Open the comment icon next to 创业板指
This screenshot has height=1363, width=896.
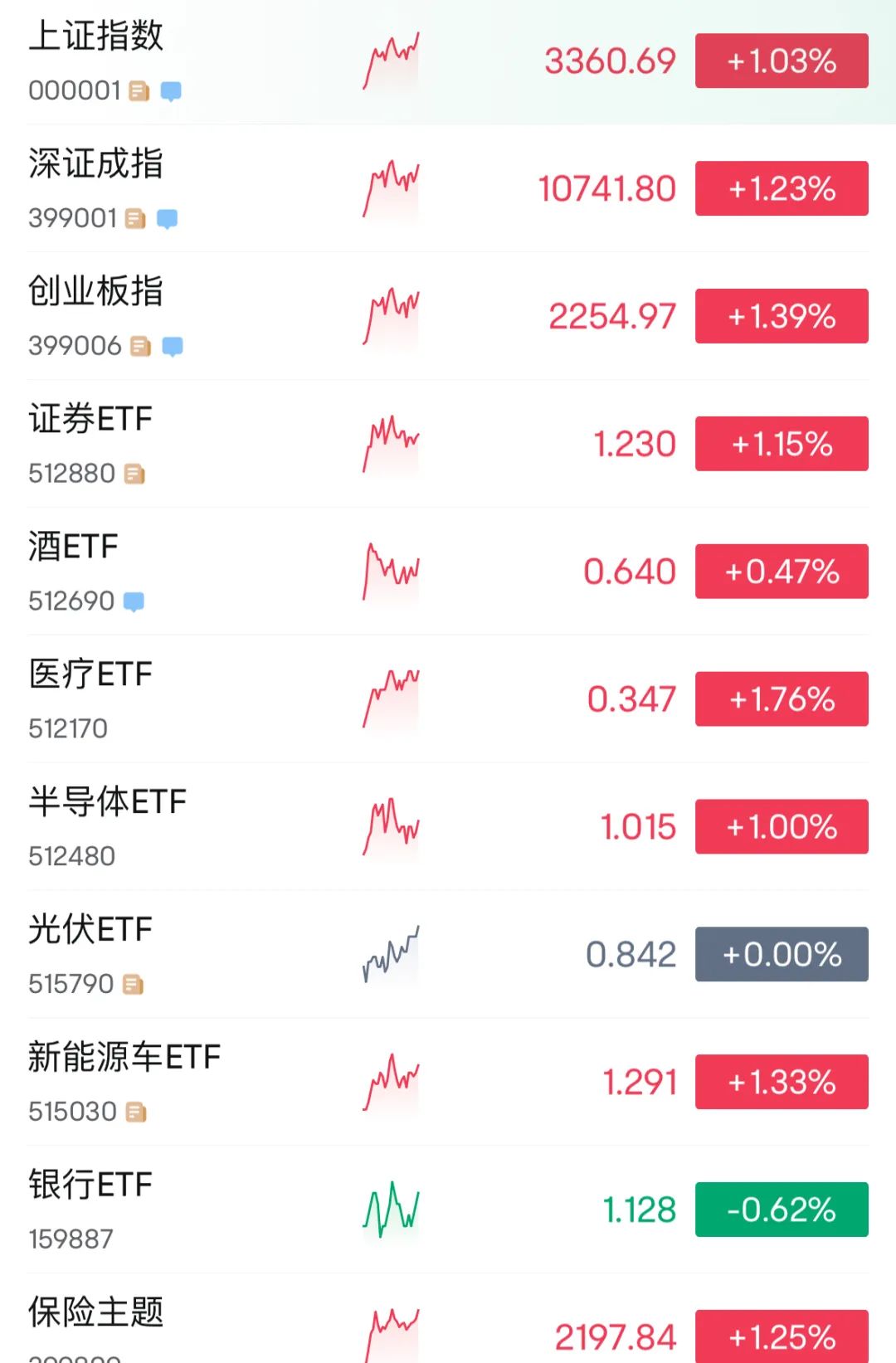point(172,346)
